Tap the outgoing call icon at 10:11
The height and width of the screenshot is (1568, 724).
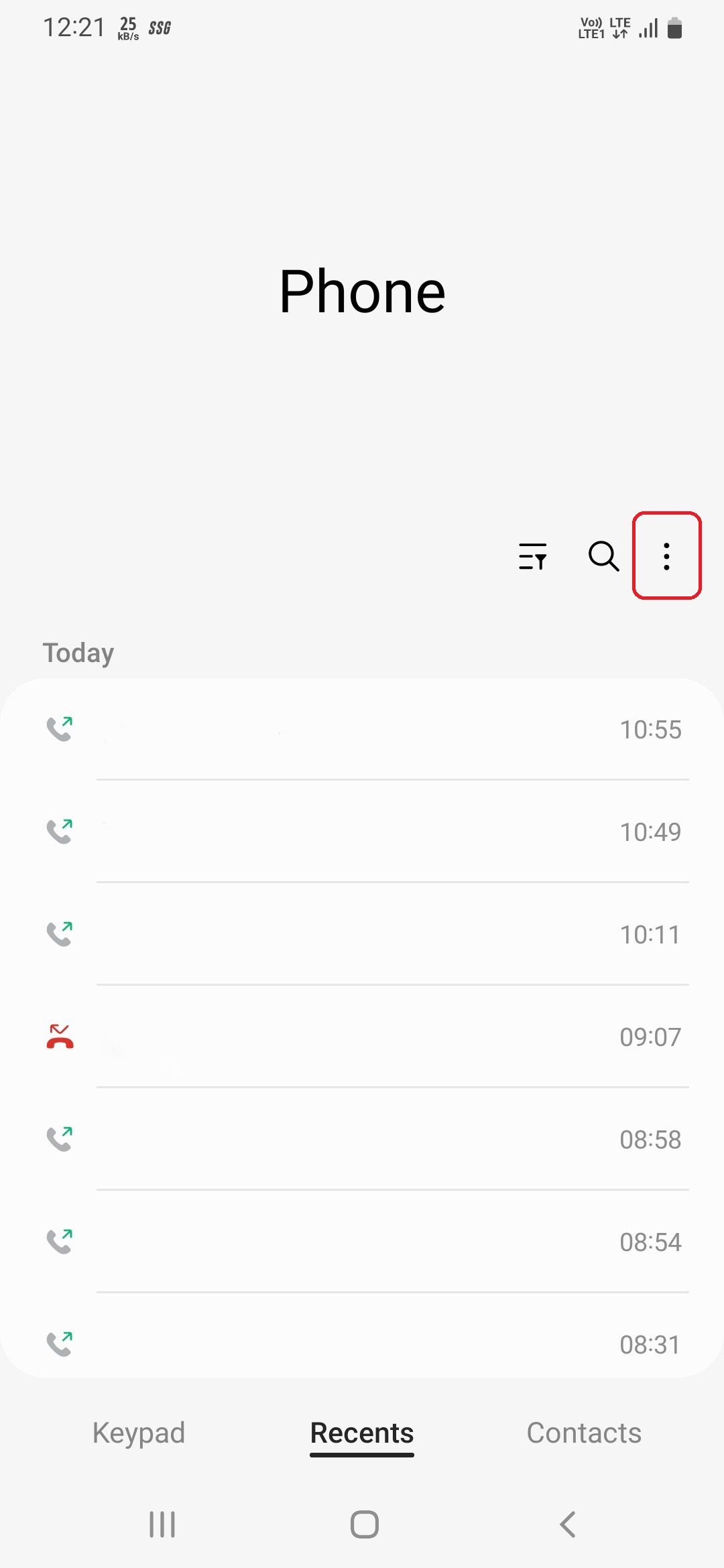click(60, 934)
